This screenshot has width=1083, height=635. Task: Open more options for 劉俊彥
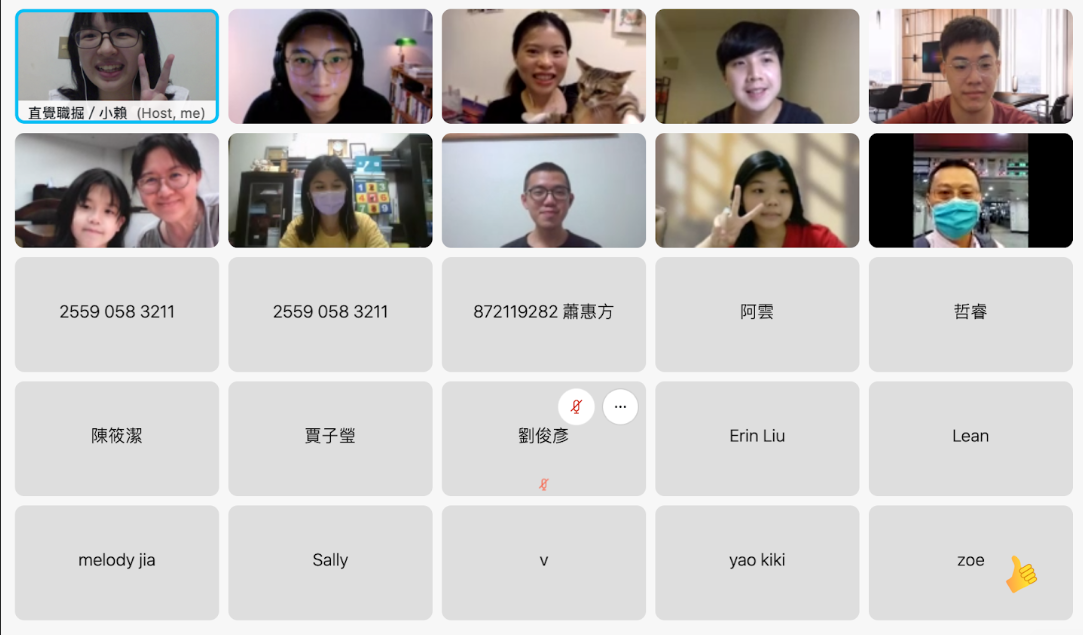pos(620,407)
